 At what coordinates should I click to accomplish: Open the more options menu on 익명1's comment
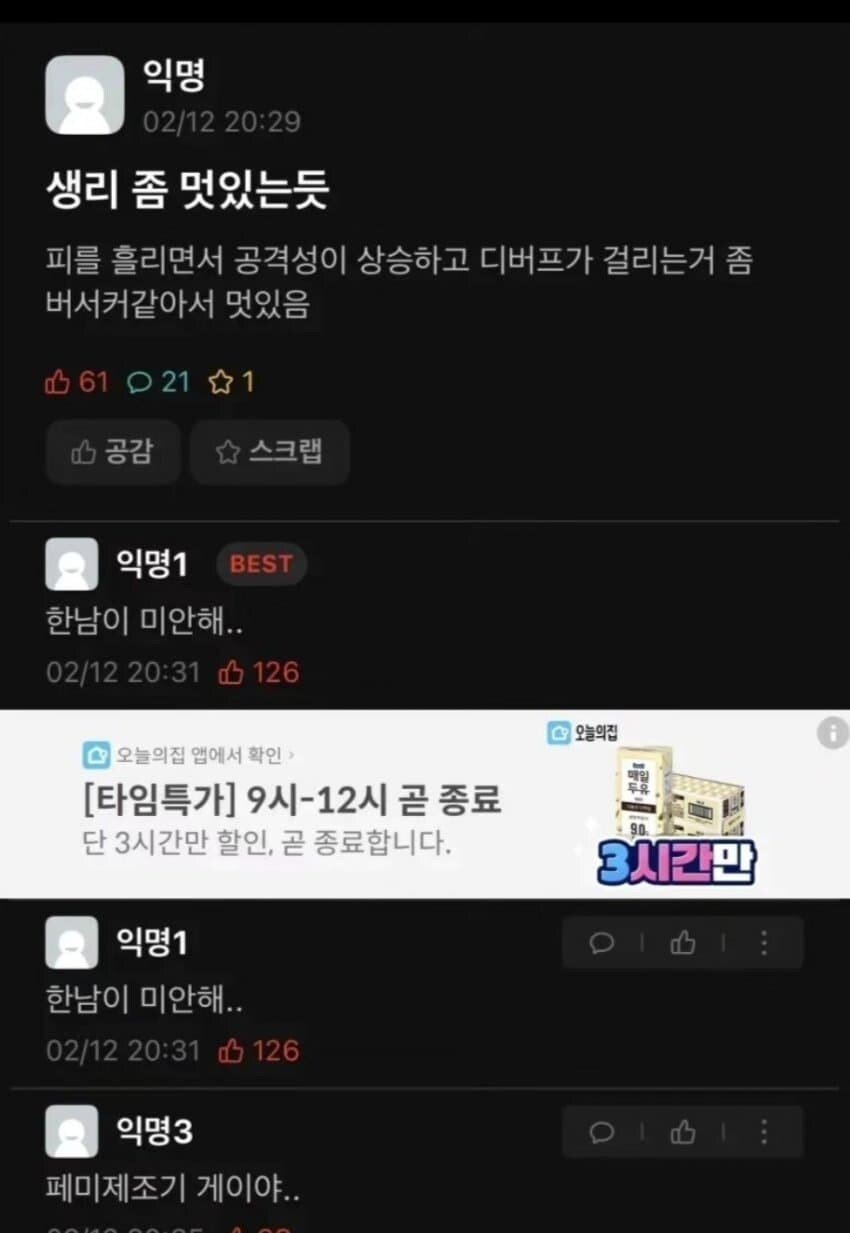(x=764, y=942)
